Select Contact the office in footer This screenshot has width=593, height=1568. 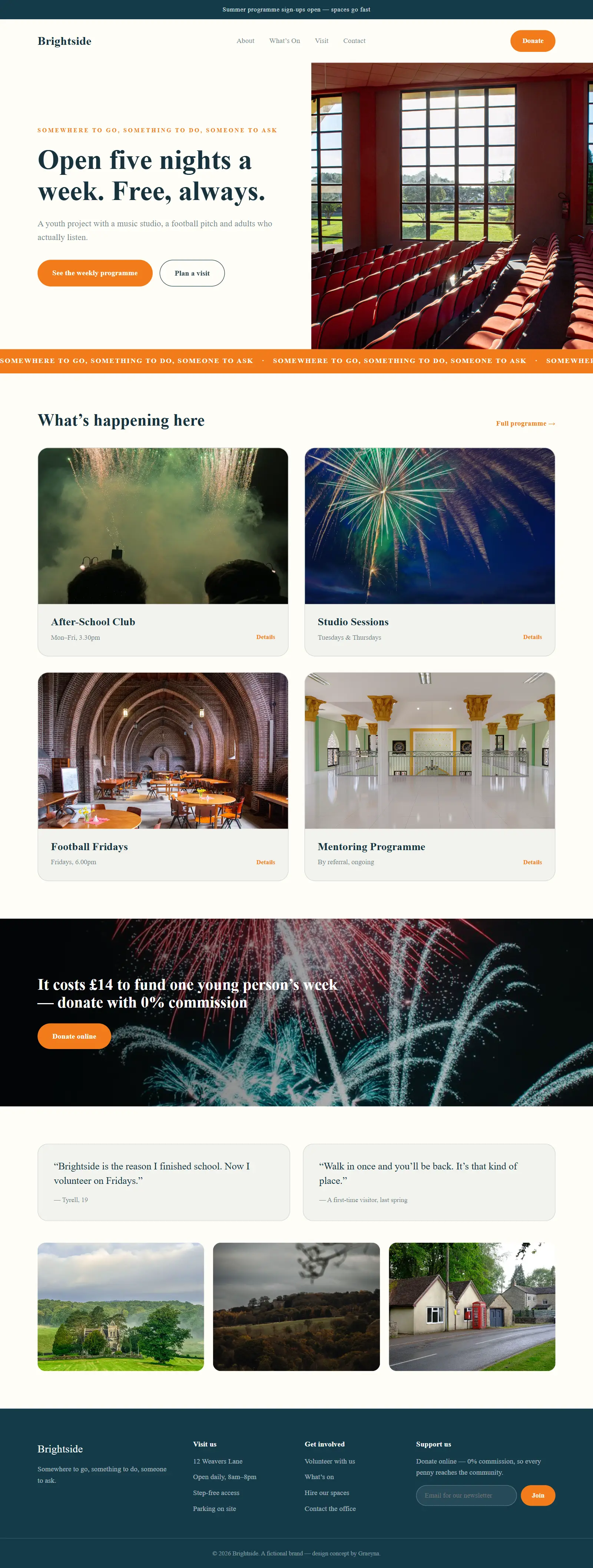[x=330, y=1508]
